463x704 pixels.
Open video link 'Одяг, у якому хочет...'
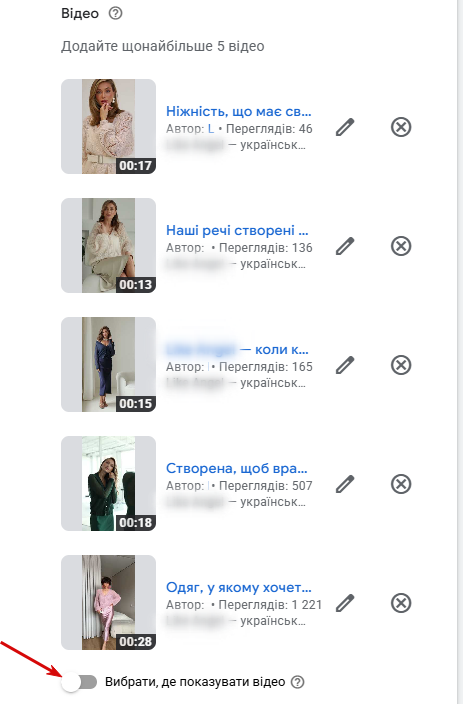pos(238,587)
